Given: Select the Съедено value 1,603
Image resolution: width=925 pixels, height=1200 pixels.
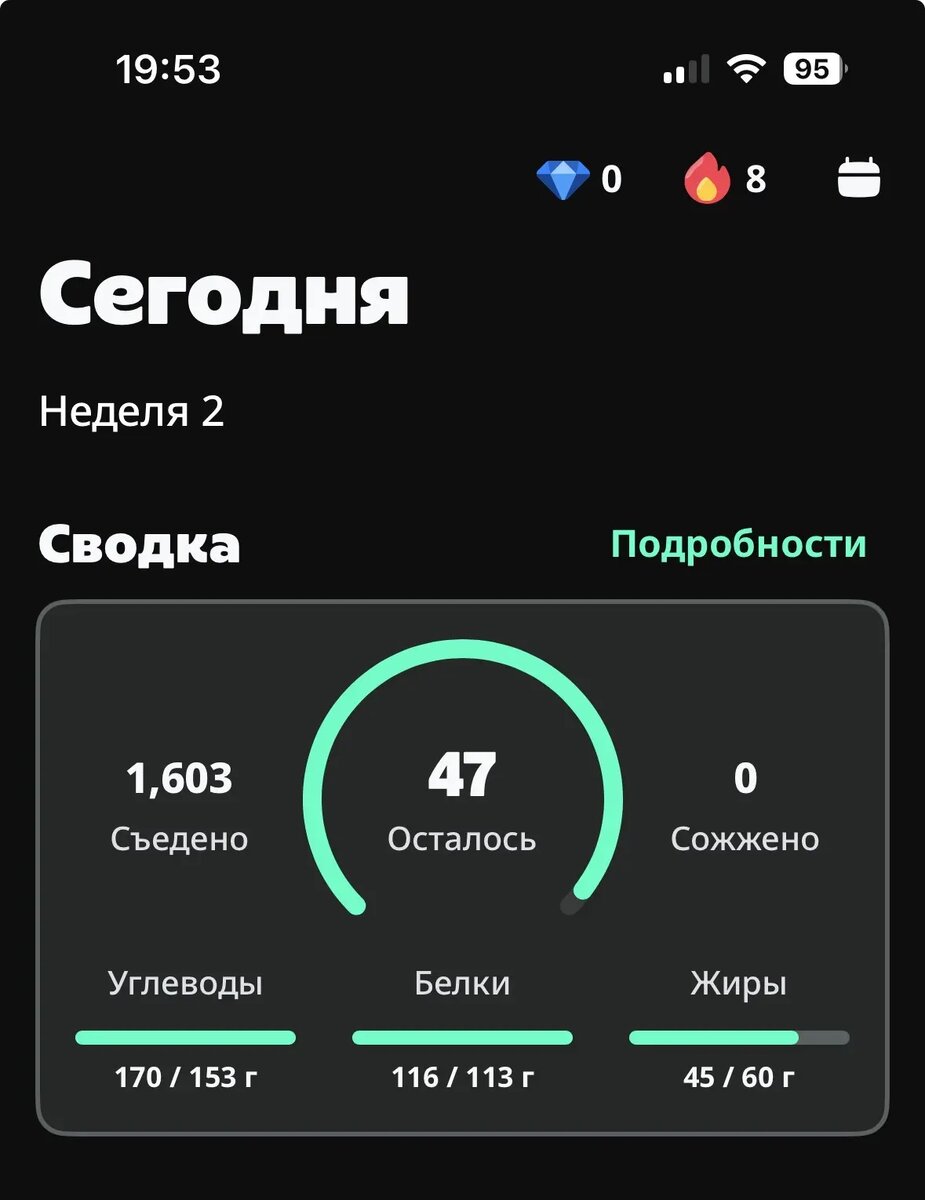Looking at the screenshot, I should pos(181,777).
